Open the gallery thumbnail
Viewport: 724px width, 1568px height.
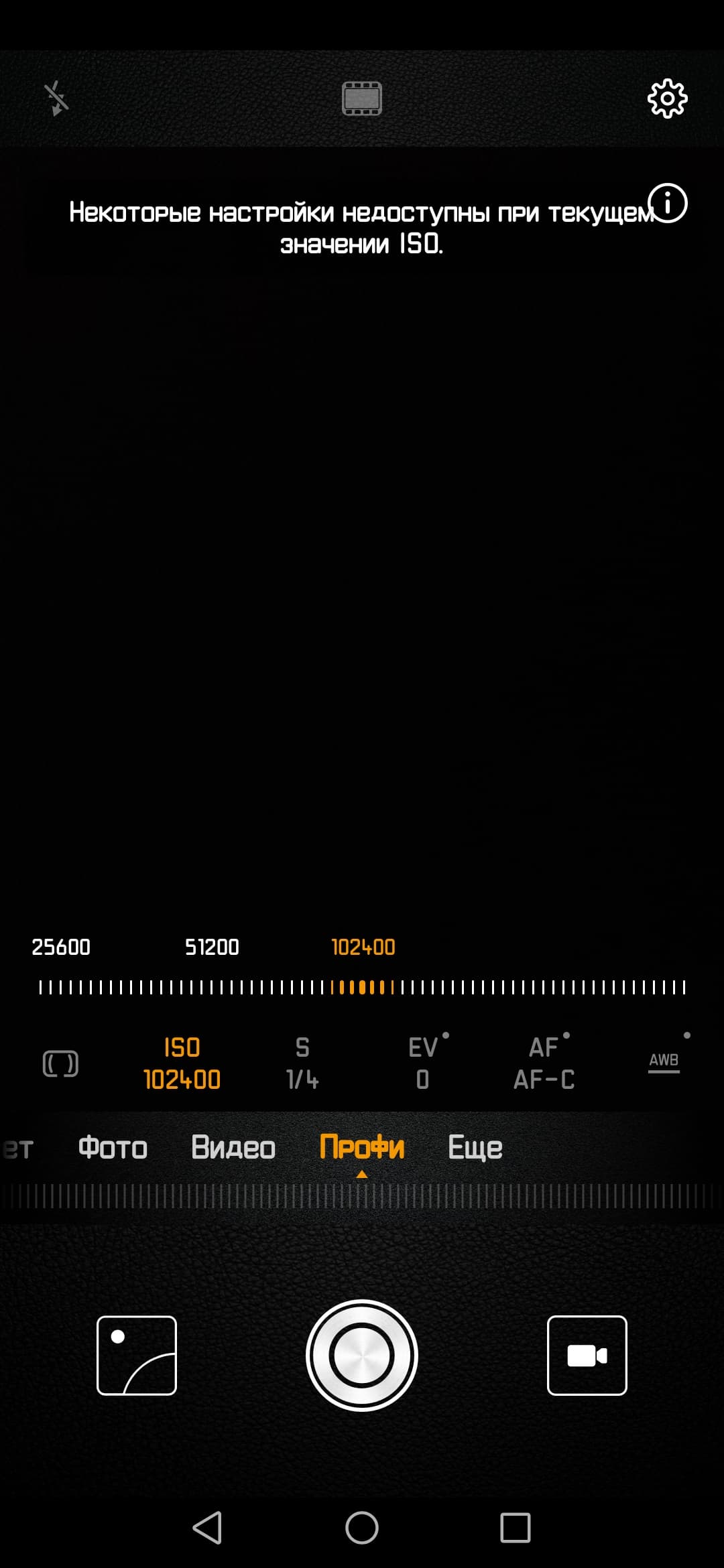pyautogui.click(x=137, y=1356)
